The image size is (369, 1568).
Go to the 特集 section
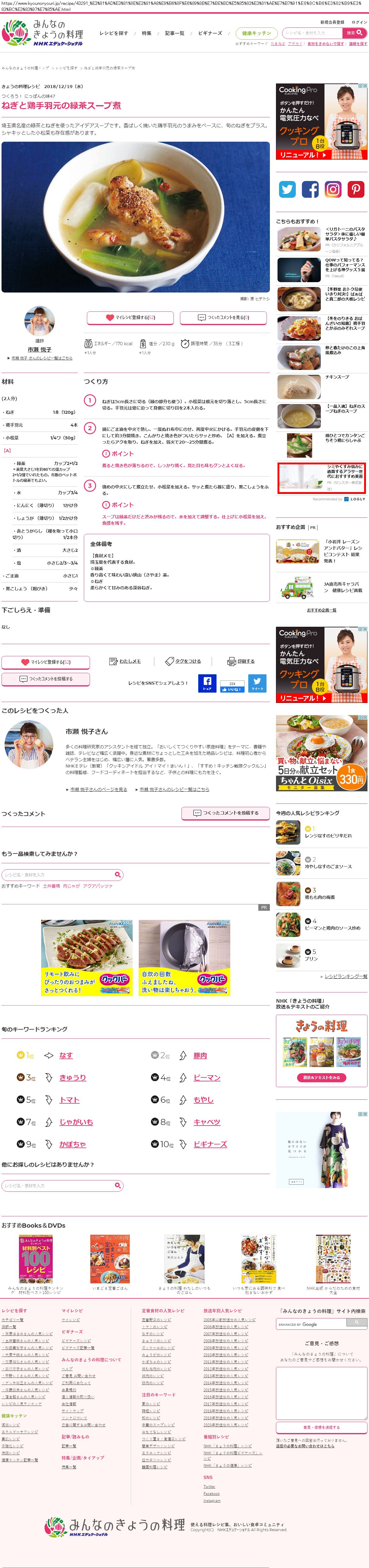(x=147, y=34)
